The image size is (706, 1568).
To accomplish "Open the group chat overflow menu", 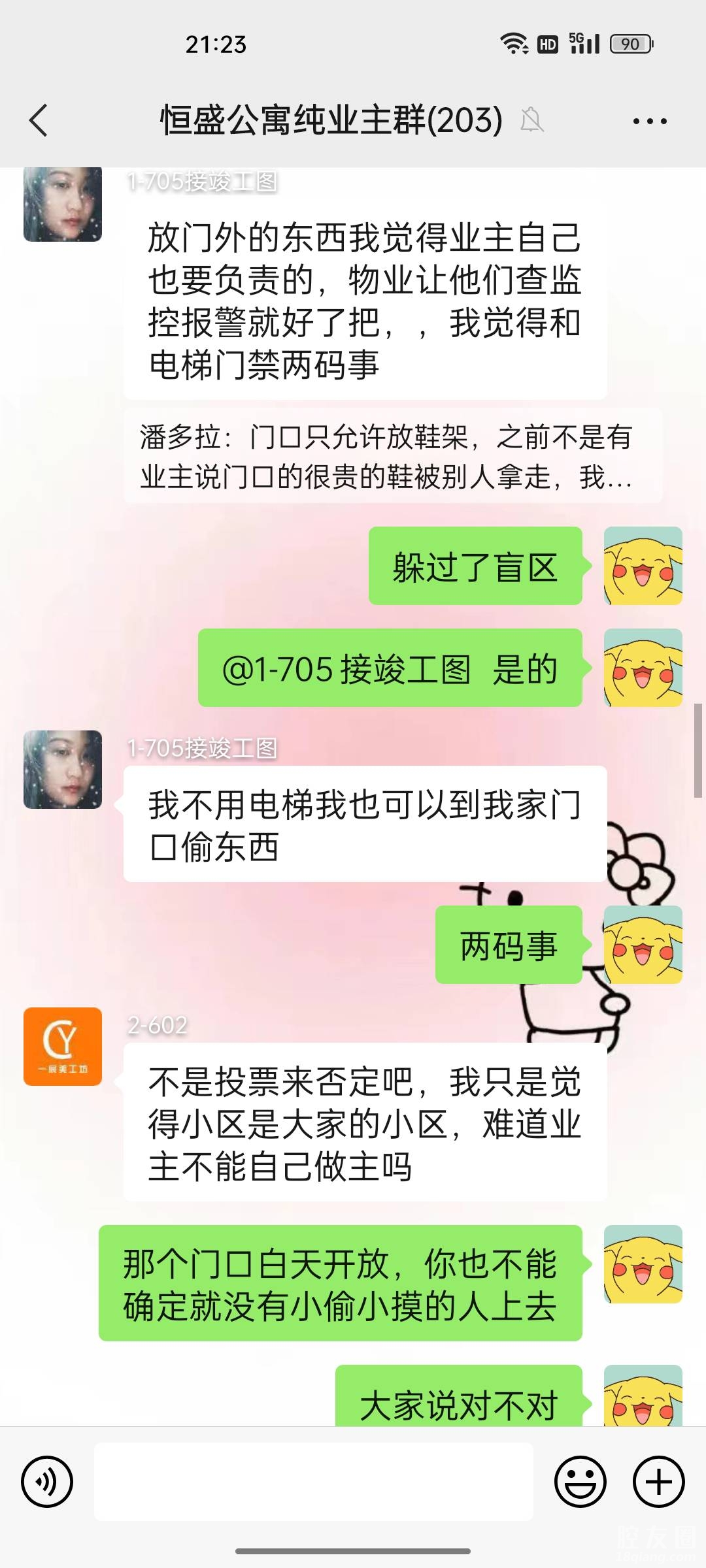I will point(650,121).
